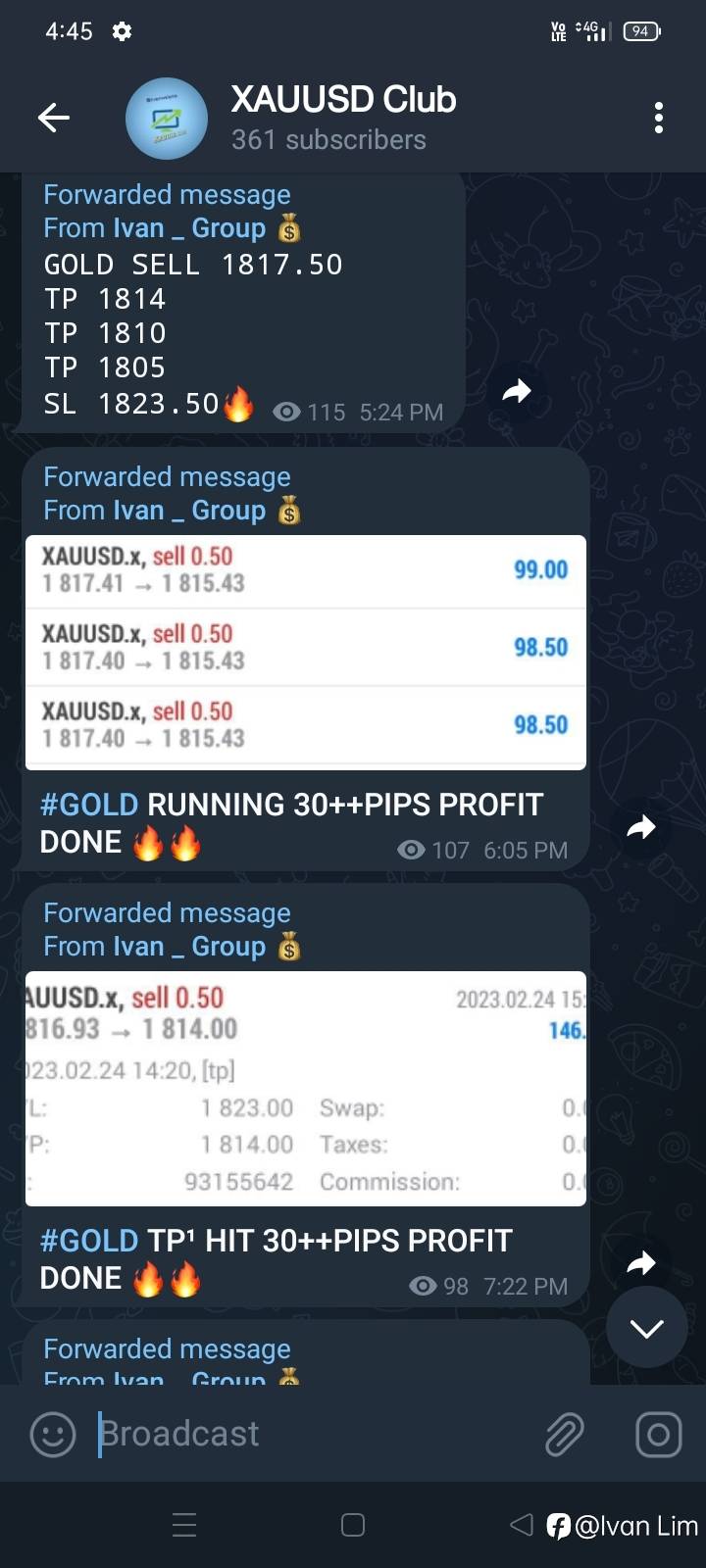Open the emoji picker
706x1568 pixels.
click(x=53, y=1435)
